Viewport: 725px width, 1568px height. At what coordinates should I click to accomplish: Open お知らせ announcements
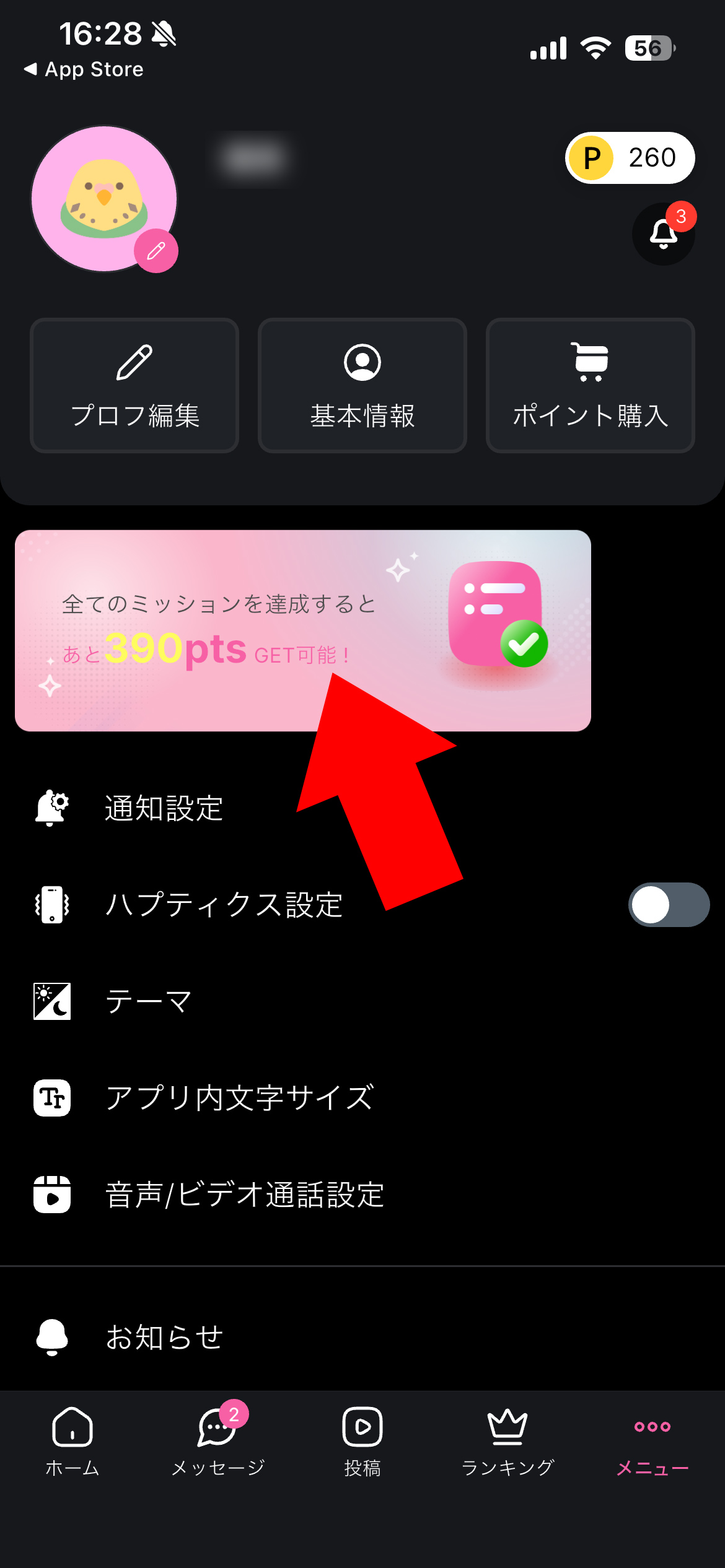point(164,1337)
